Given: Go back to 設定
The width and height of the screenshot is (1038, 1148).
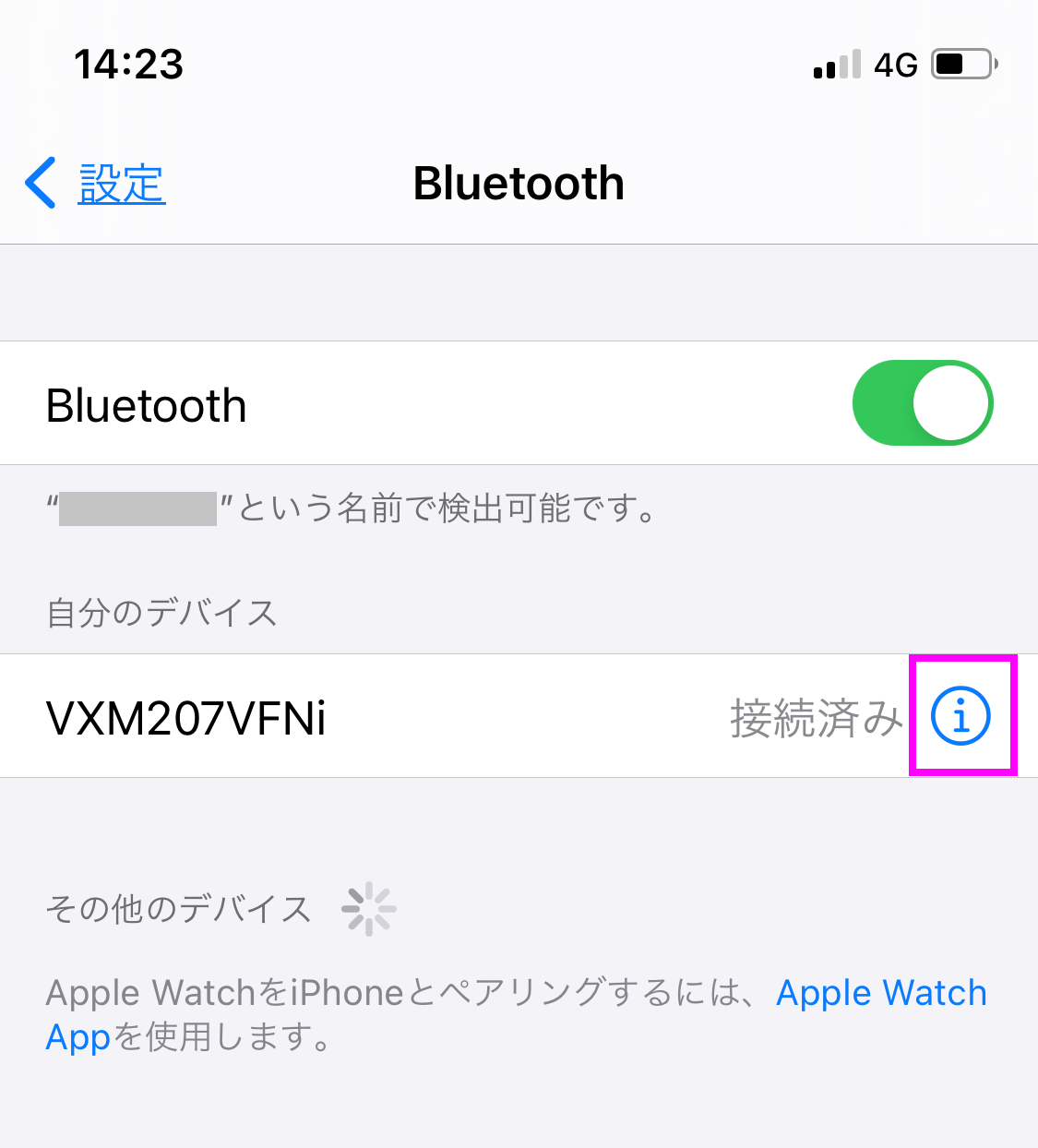Looking at the screenshot, I should tap(96, 184).
